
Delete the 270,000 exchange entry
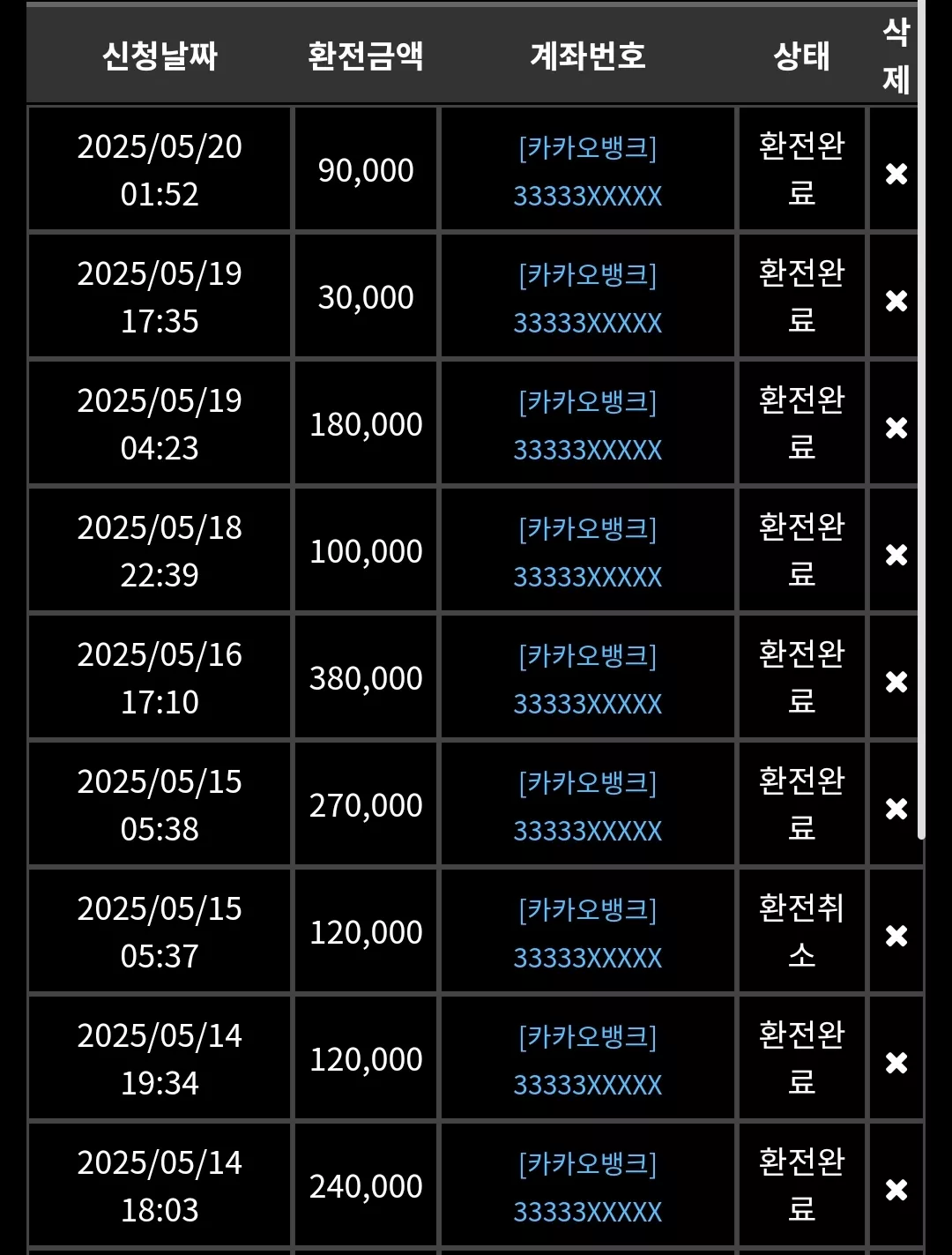point(896,809)
